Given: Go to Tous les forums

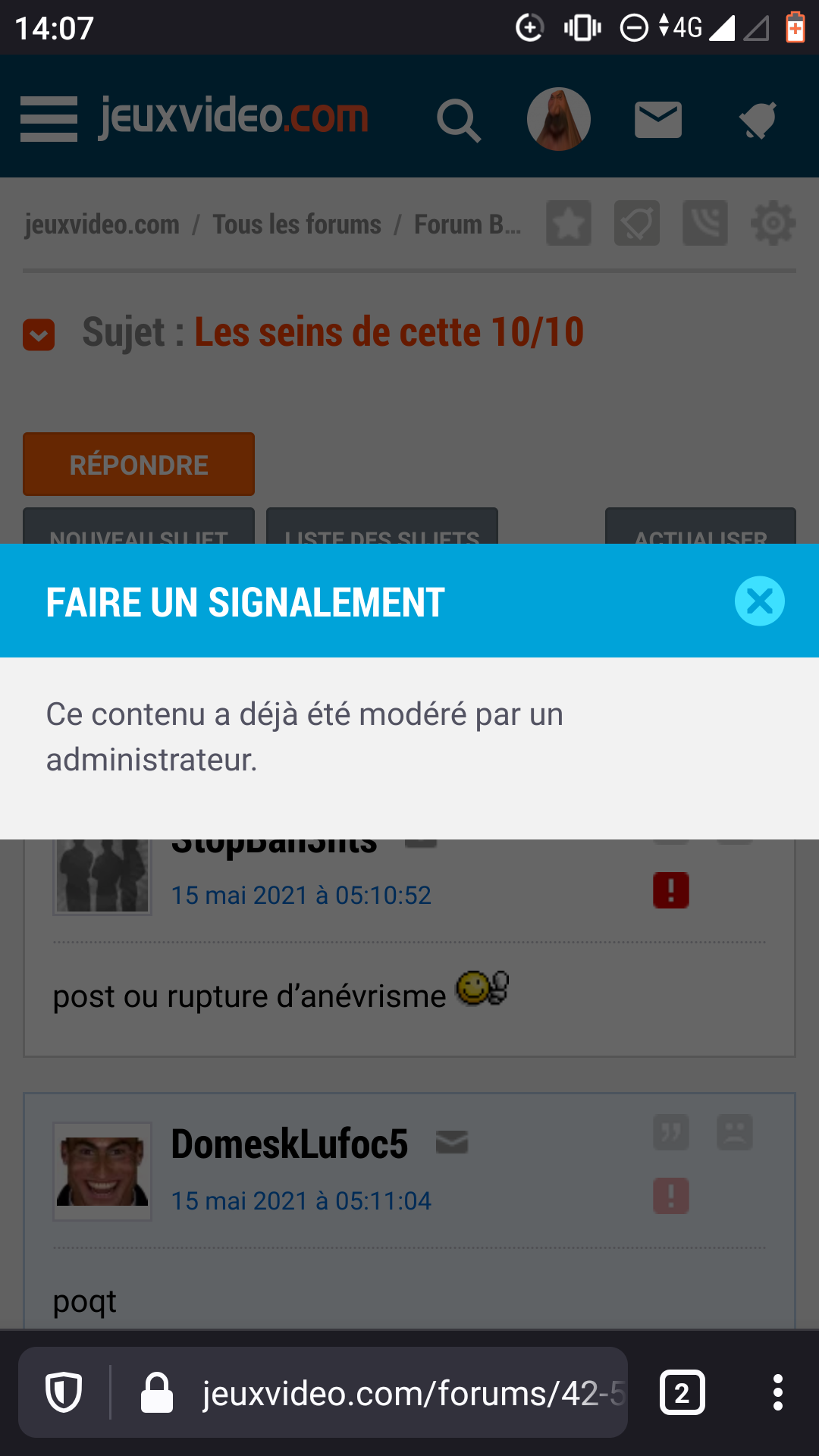Looking at the screenshot, I should point(297,224).
